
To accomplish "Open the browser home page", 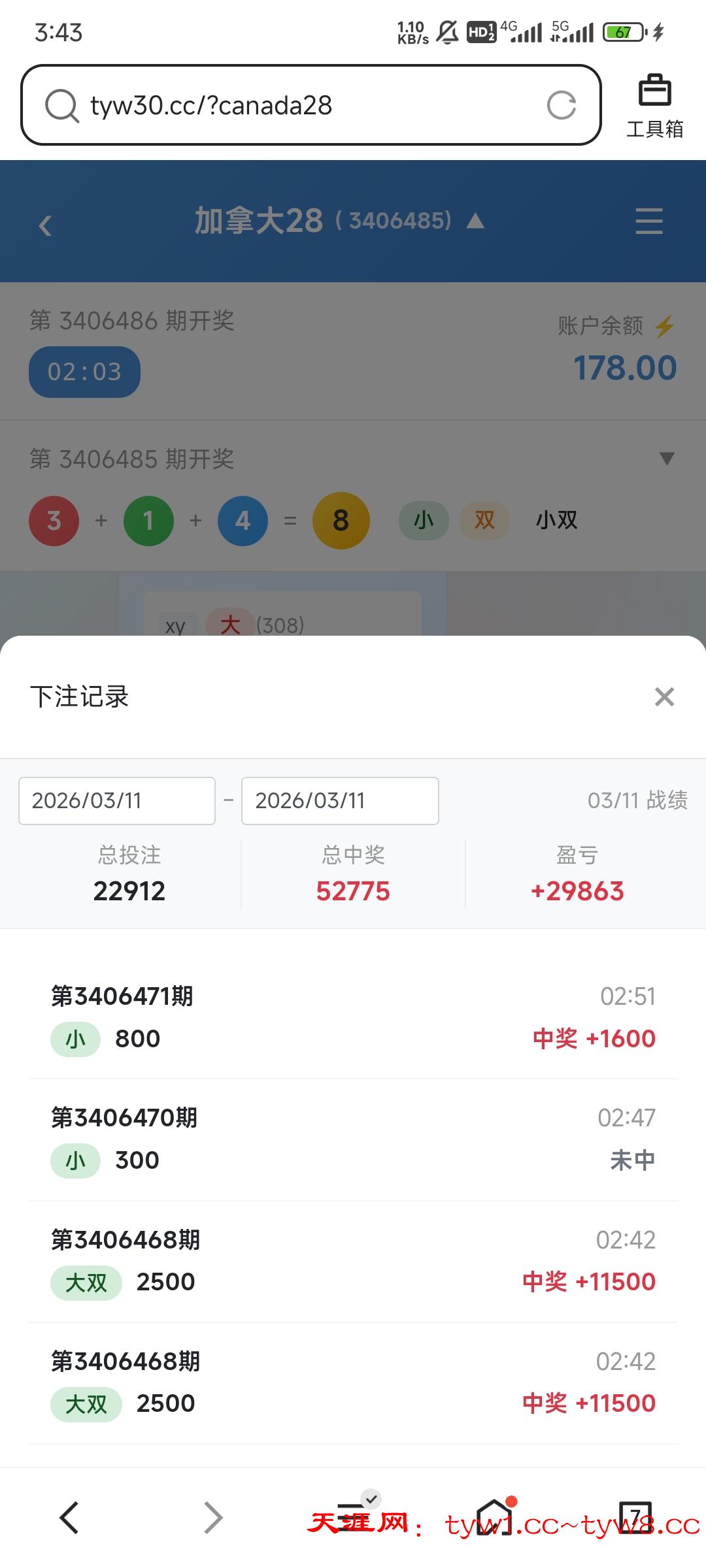I will [494, 1517].
